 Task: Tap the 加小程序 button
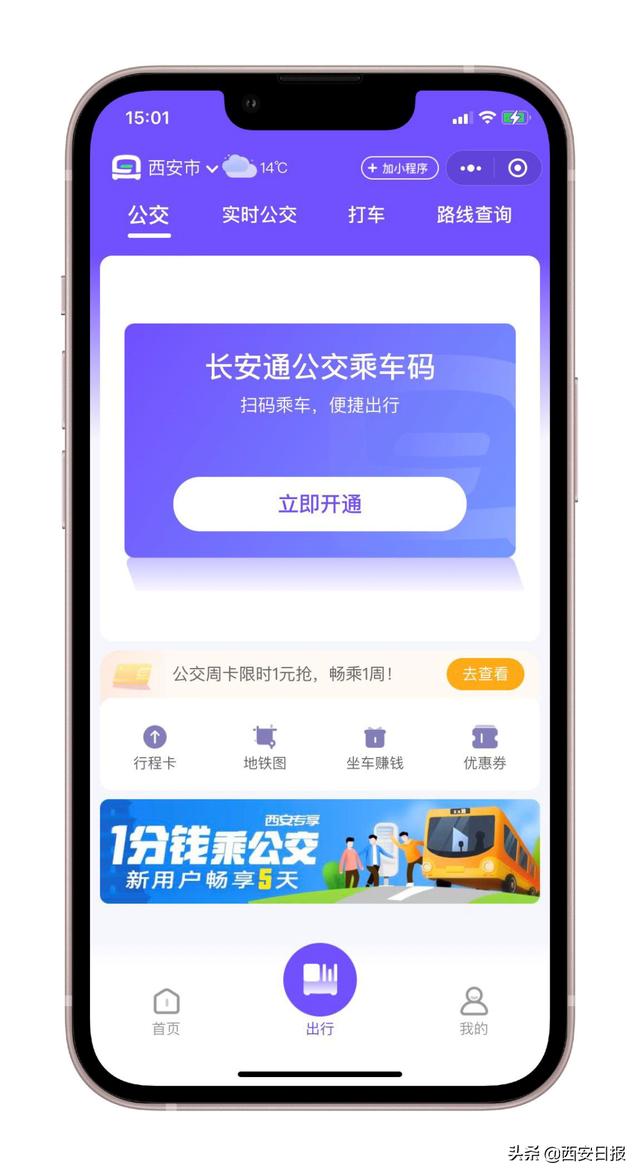pos(399,168)
